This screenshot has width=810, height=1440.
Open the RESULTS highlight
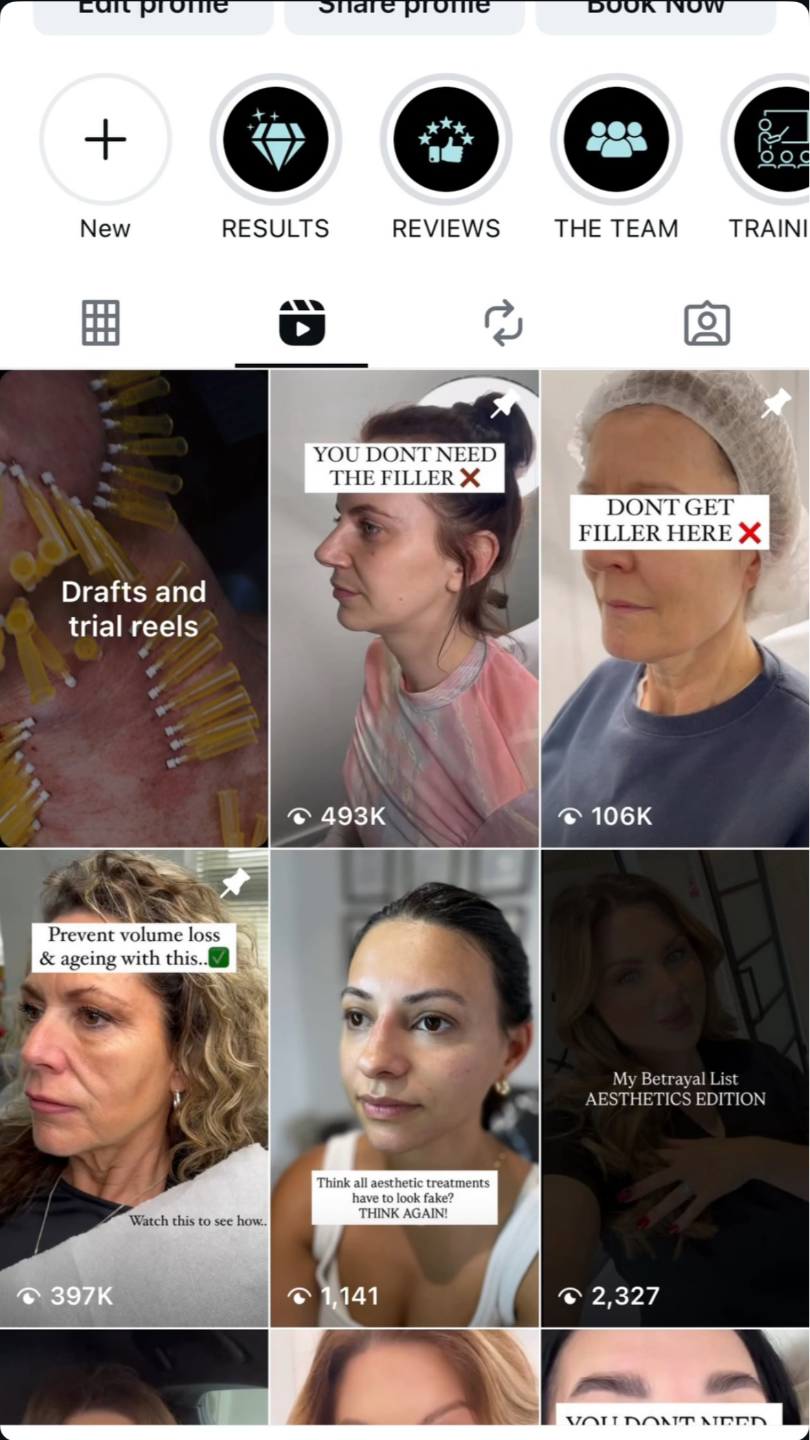pos(275,140)
